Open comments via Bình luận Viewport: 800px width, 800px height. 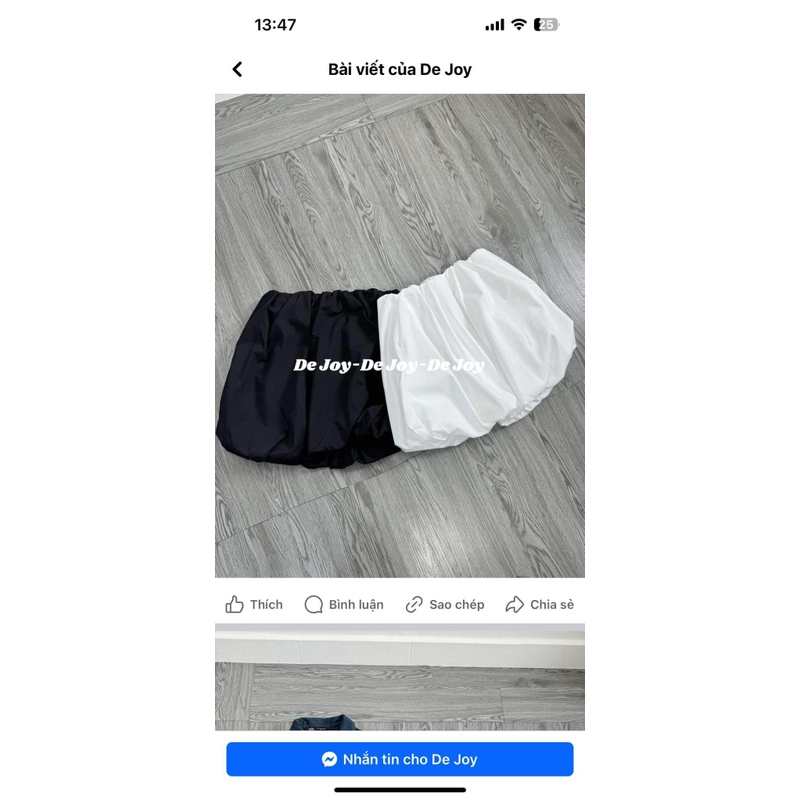point(344,605)
